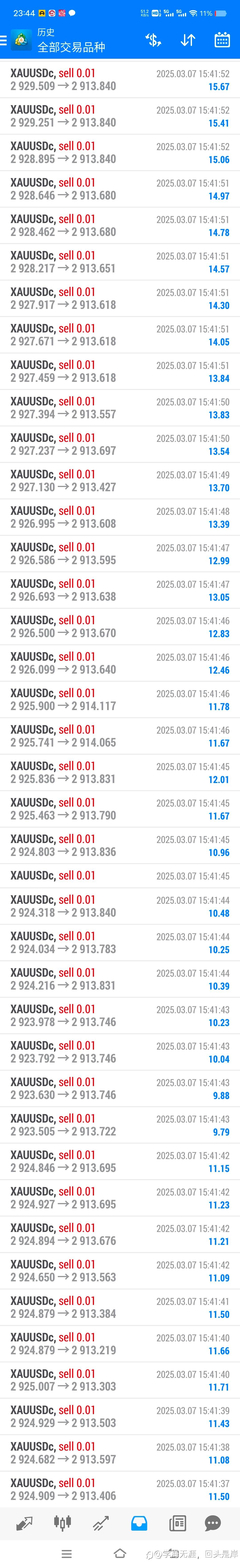Select the History inbox tab

[139, 1523]
